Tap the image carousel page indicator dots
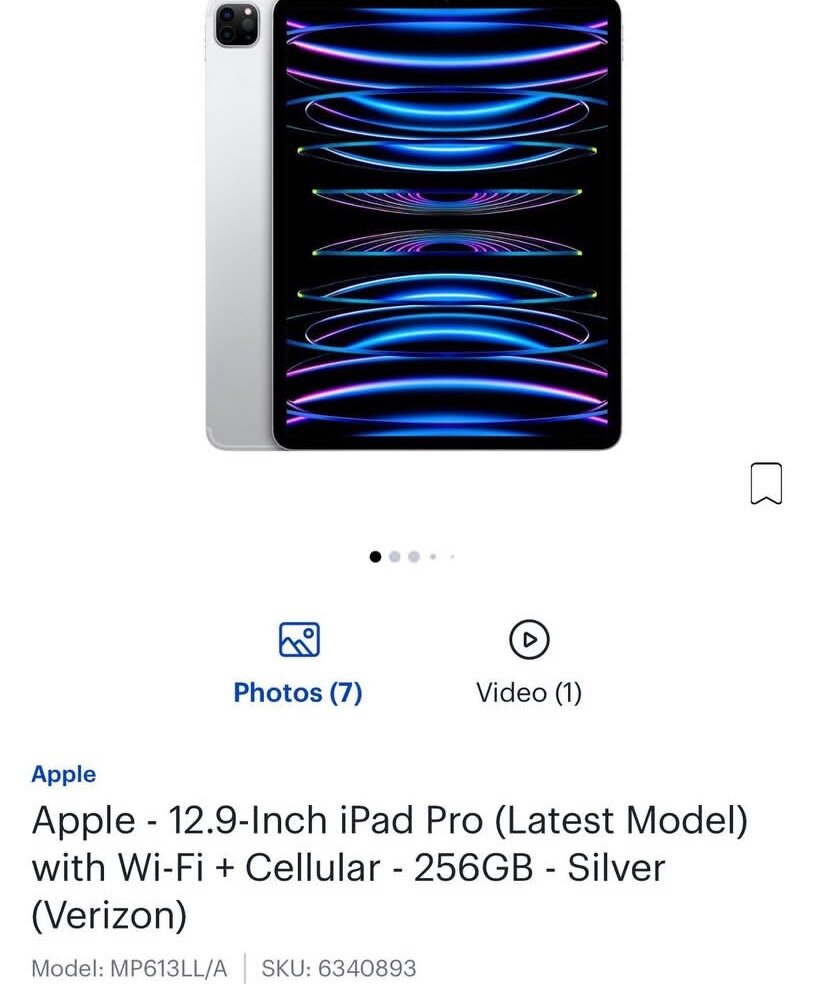 click(x=412, y=557)
